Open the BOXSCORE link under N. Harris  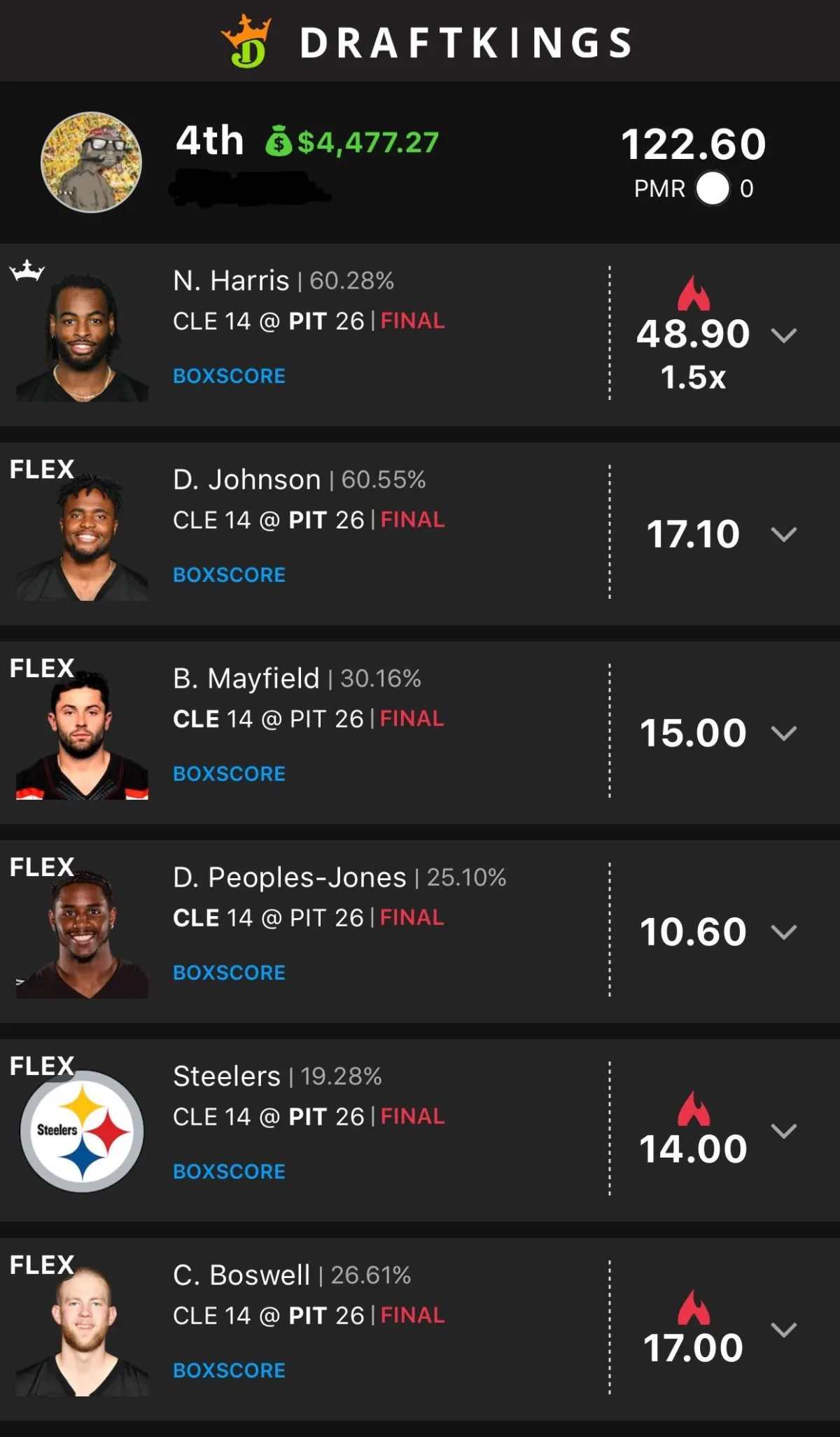[x=229, y=376]
